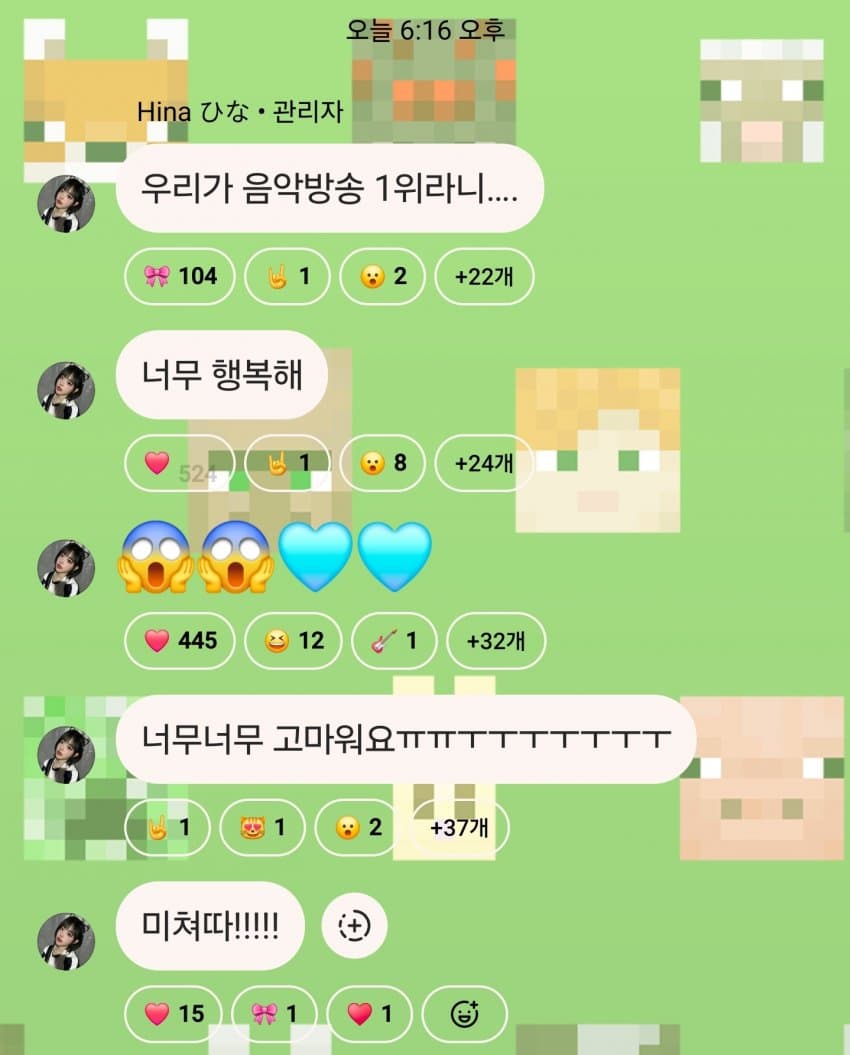Tap the surprised-face reaction with 8 count
Image resolution: width=850 pixels, height=1055 pixels.
click(x=383, y=463)
